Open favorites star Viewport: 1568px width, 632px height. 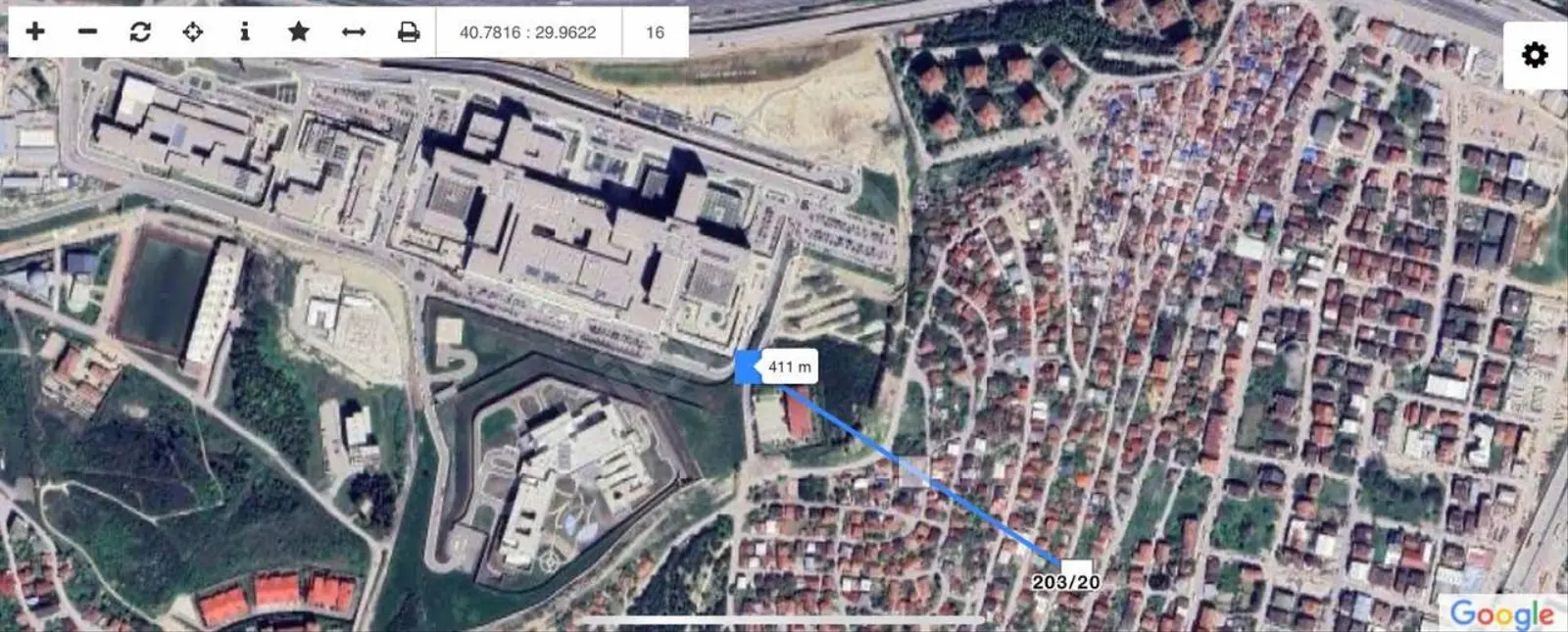[299, 31]
